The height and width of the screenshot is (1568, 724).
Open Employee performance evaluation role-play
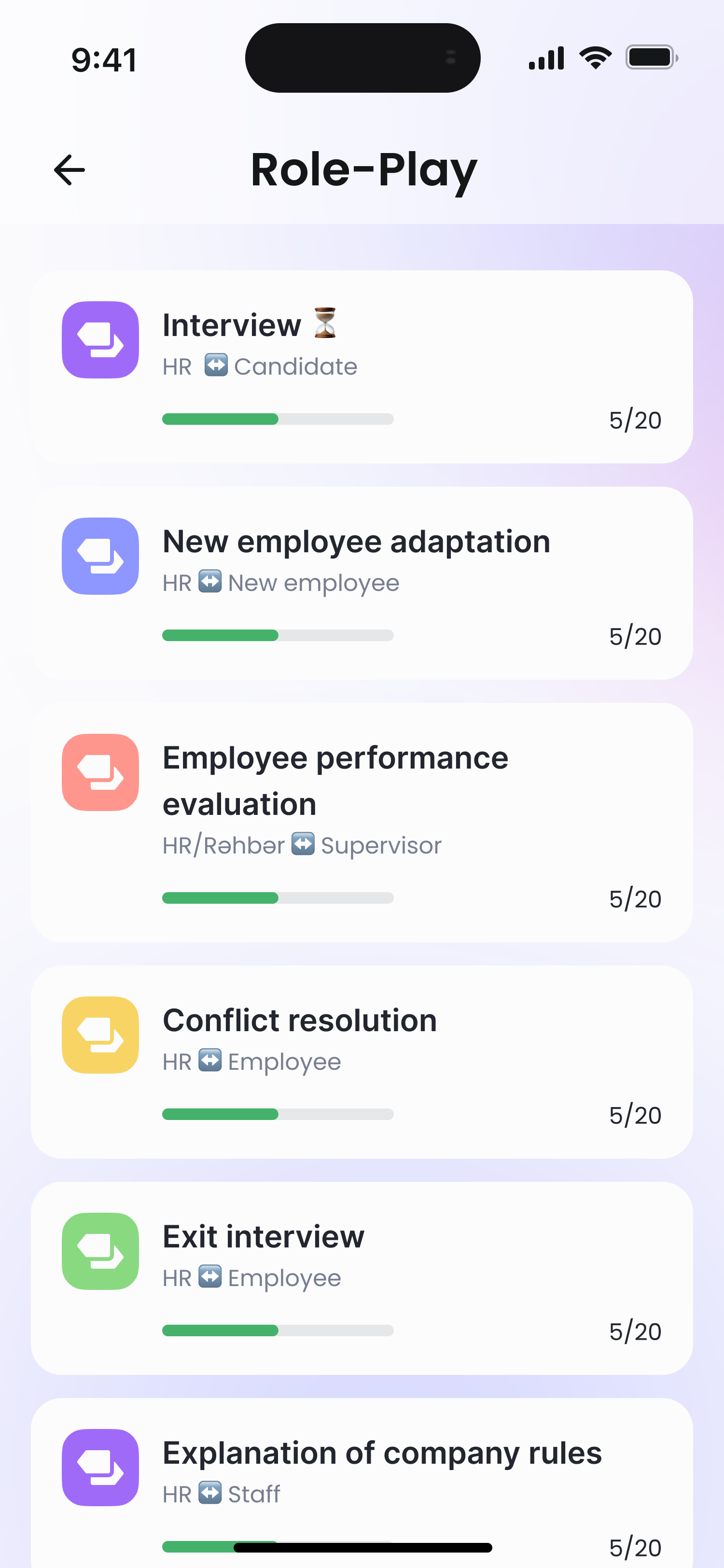click(x=362, y=822)
